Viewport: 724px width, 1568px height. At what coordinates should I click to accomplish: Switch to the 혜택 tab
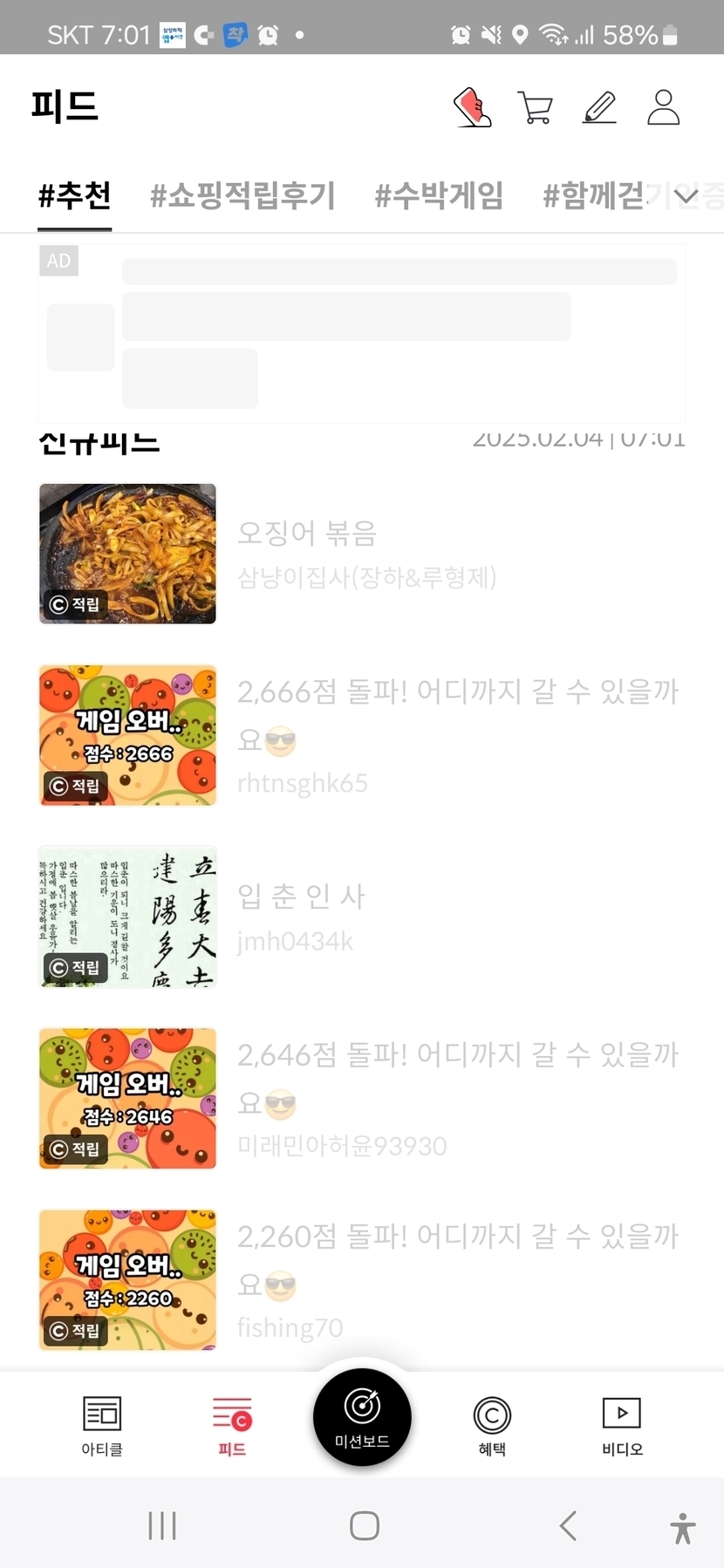coord(492,1425)
